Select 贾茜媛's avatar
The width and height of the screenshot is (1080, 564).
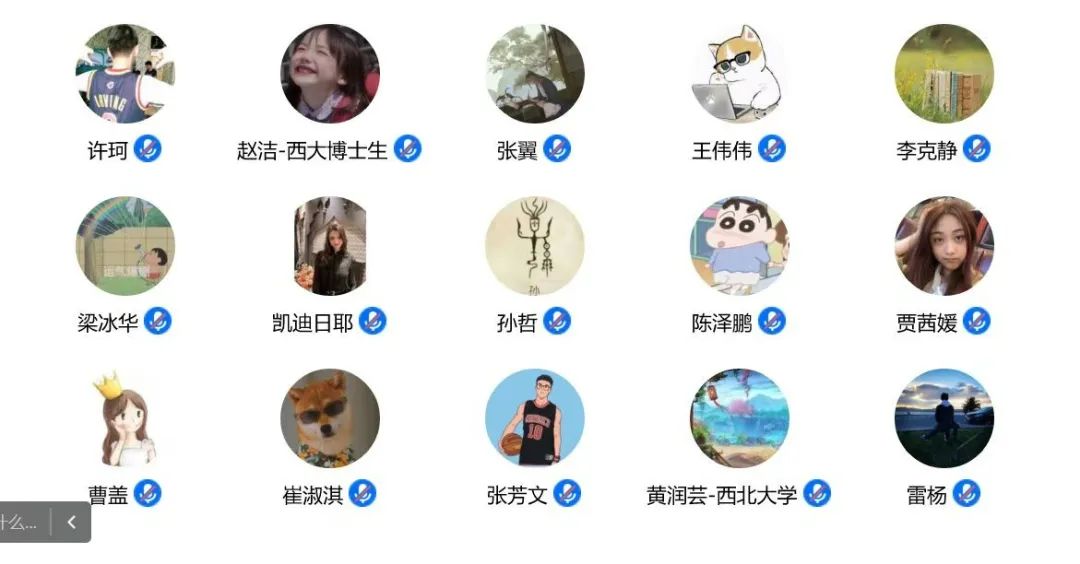tap(944, 246)
